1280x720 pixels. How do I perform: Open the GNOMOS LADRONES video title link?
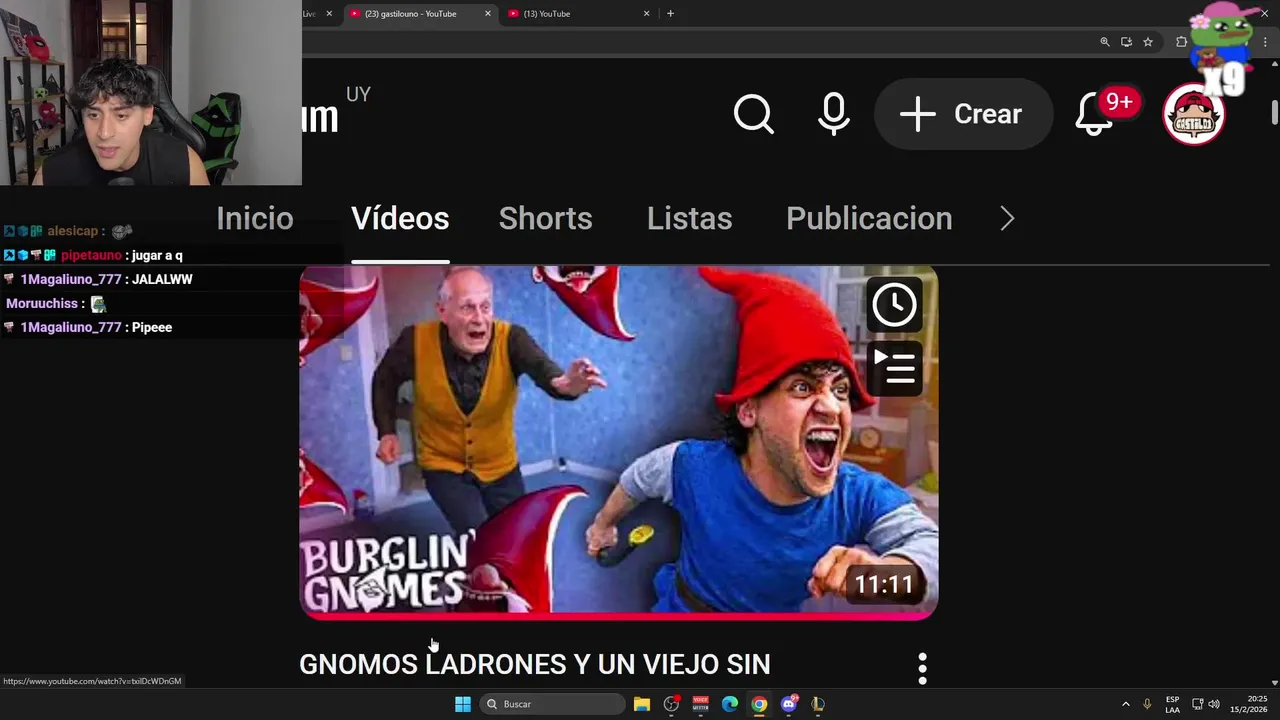(534, 664)
